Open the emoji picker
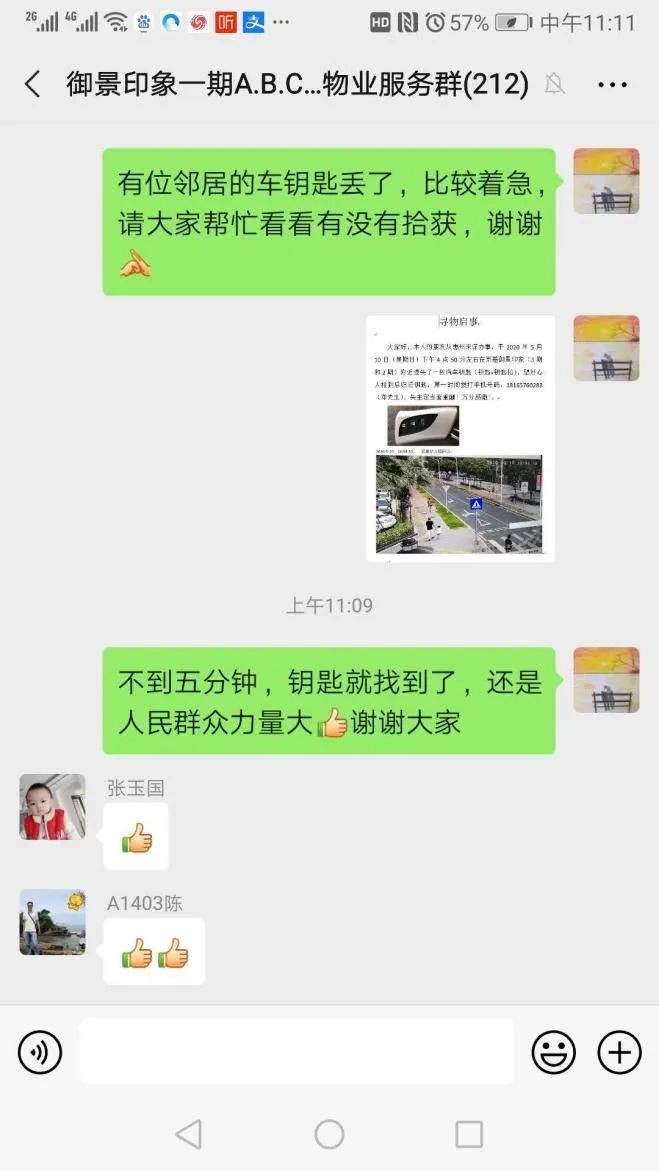The height and width of the screenshot is (1171, 659). point(553,1052)
